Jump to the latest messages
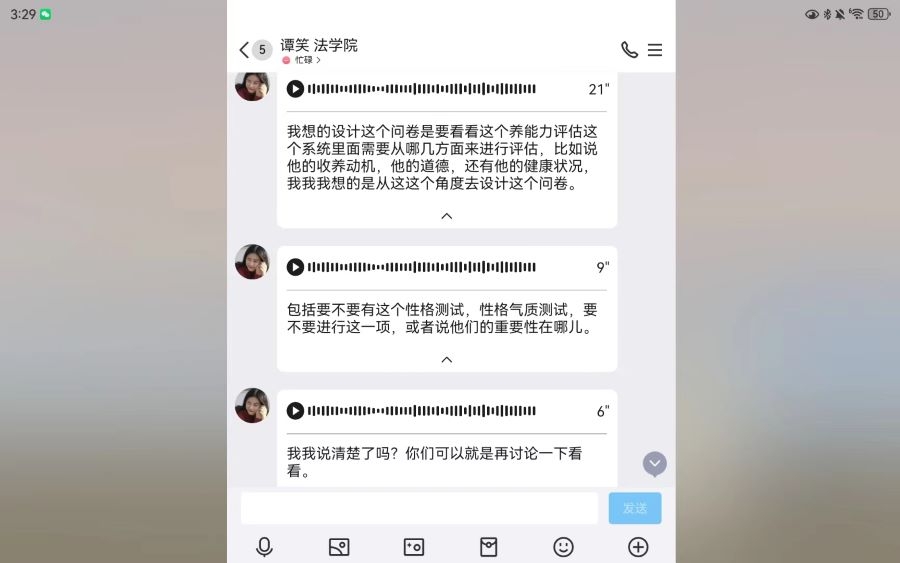900x563 pixels. tap(655, 464)
